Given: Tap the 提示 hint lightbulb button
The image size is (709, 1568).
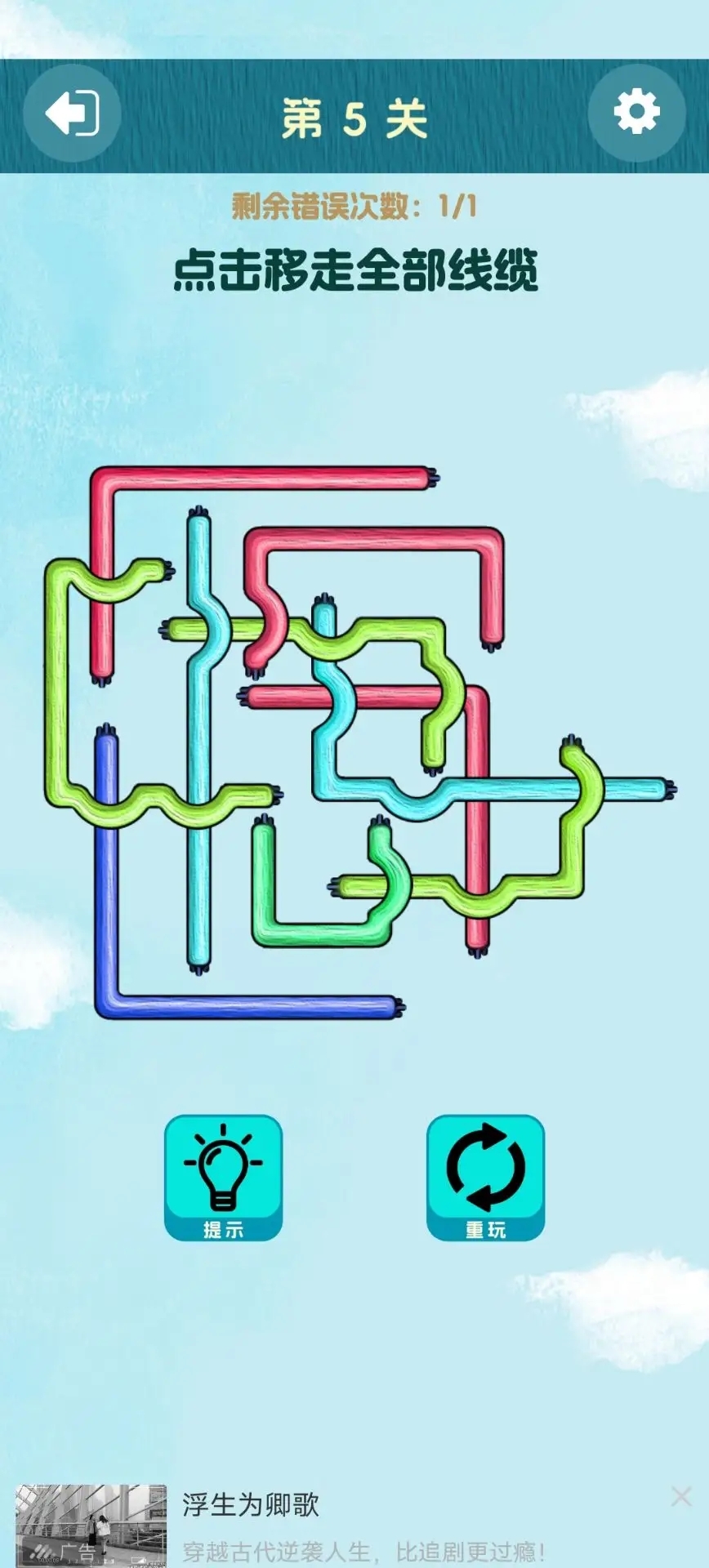Looking at the screenshot, I should 223,1177.
